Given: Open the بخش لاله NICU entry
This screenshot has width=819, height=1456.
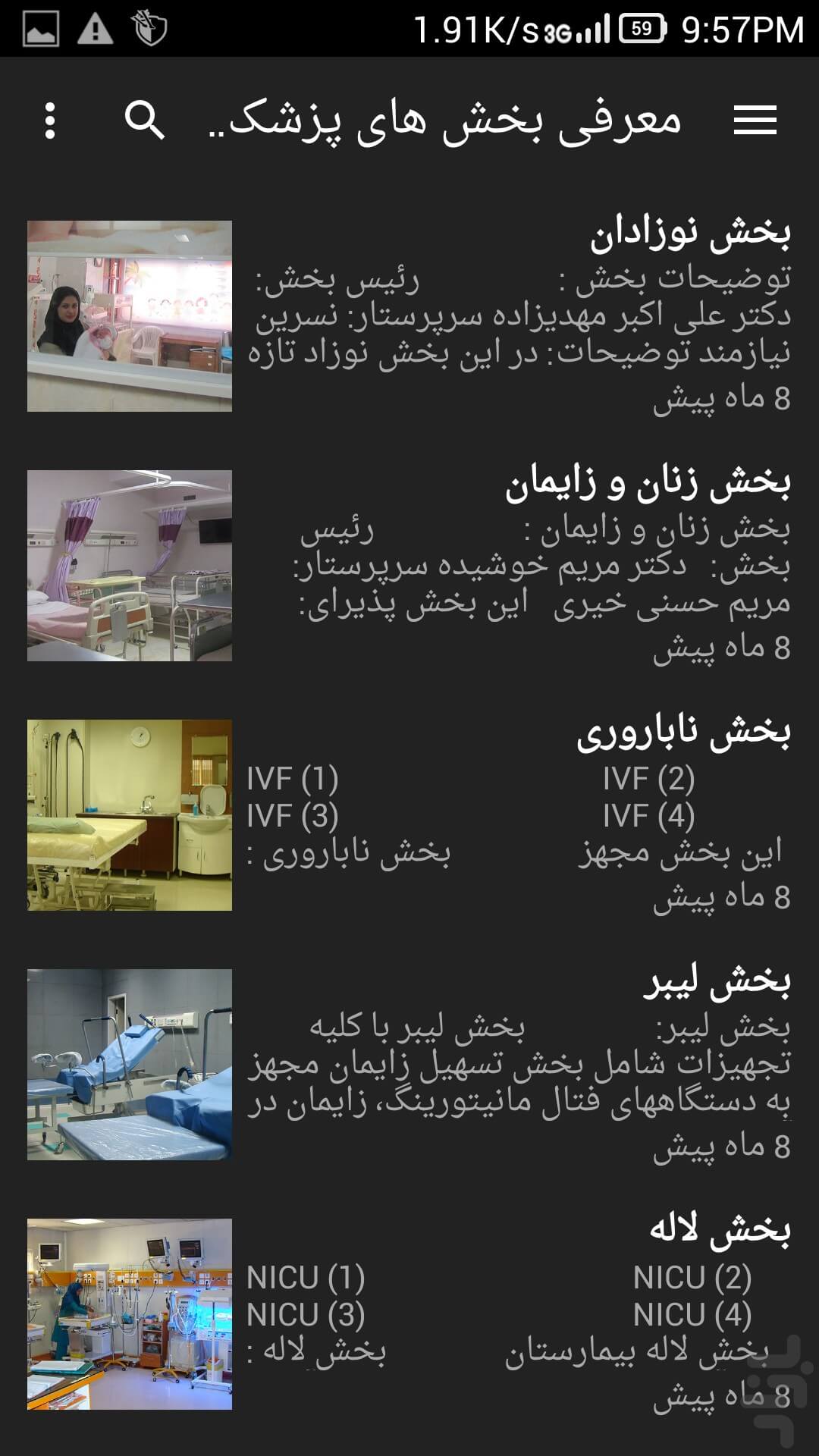Looking at the screenshot, I should coord(409,1313).
